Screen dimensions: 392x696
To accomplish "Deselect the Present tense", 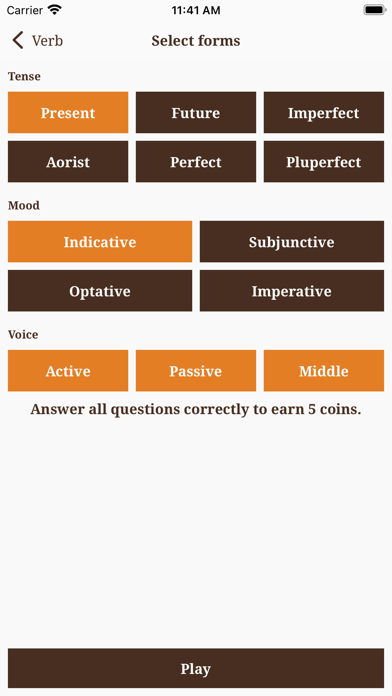I will click(68, 113).
